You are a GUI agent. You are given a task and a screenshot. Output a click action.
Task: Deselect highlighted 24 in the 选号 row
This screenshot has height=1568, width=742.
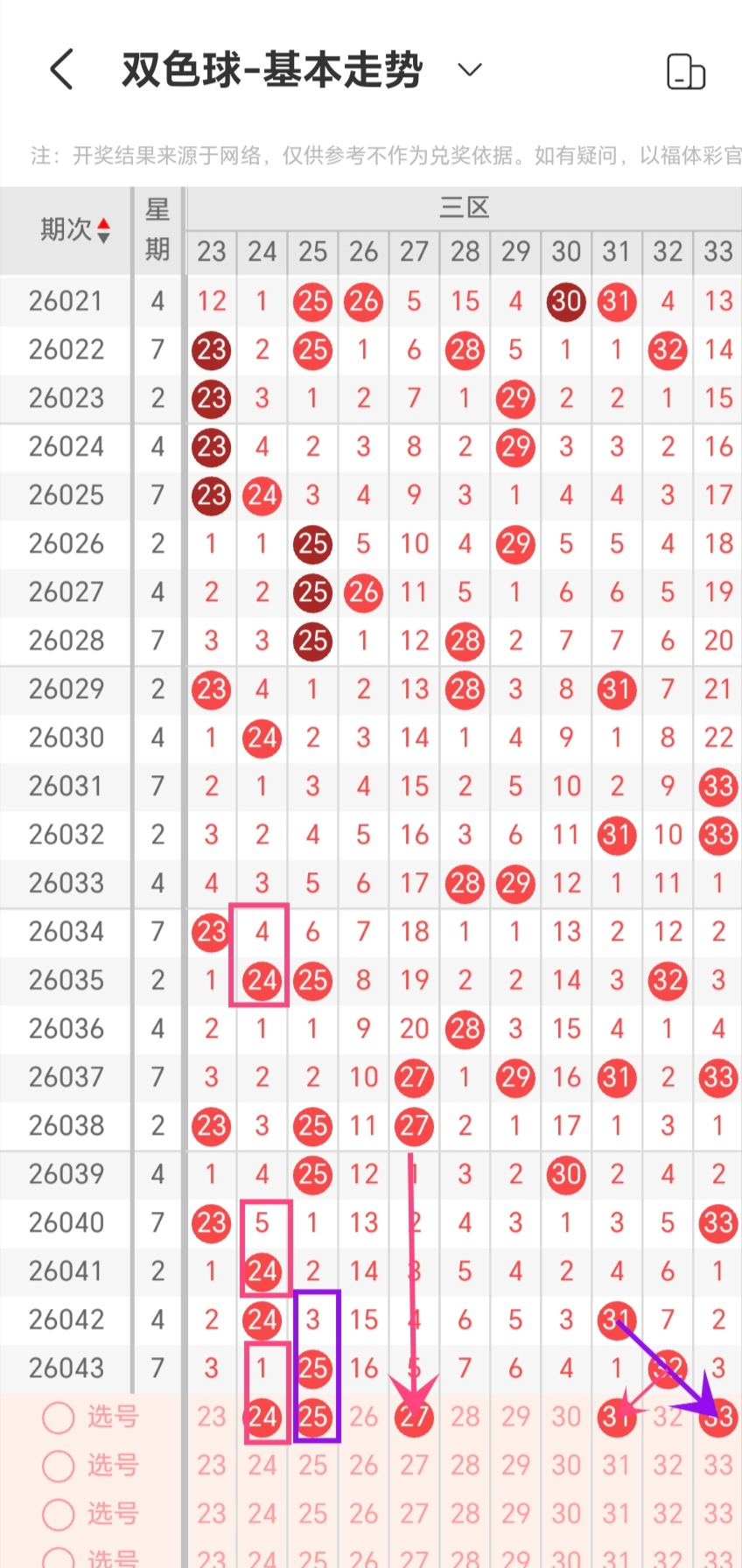click(x=262, y=1417)
